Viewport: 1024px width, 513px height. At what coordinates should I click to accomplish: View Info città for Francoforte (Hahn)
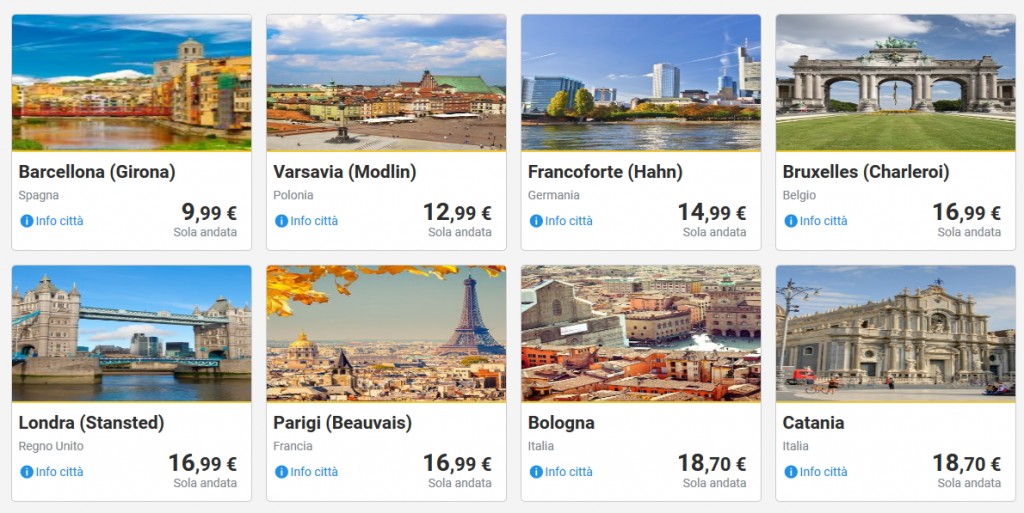click(x=568, y=221)
